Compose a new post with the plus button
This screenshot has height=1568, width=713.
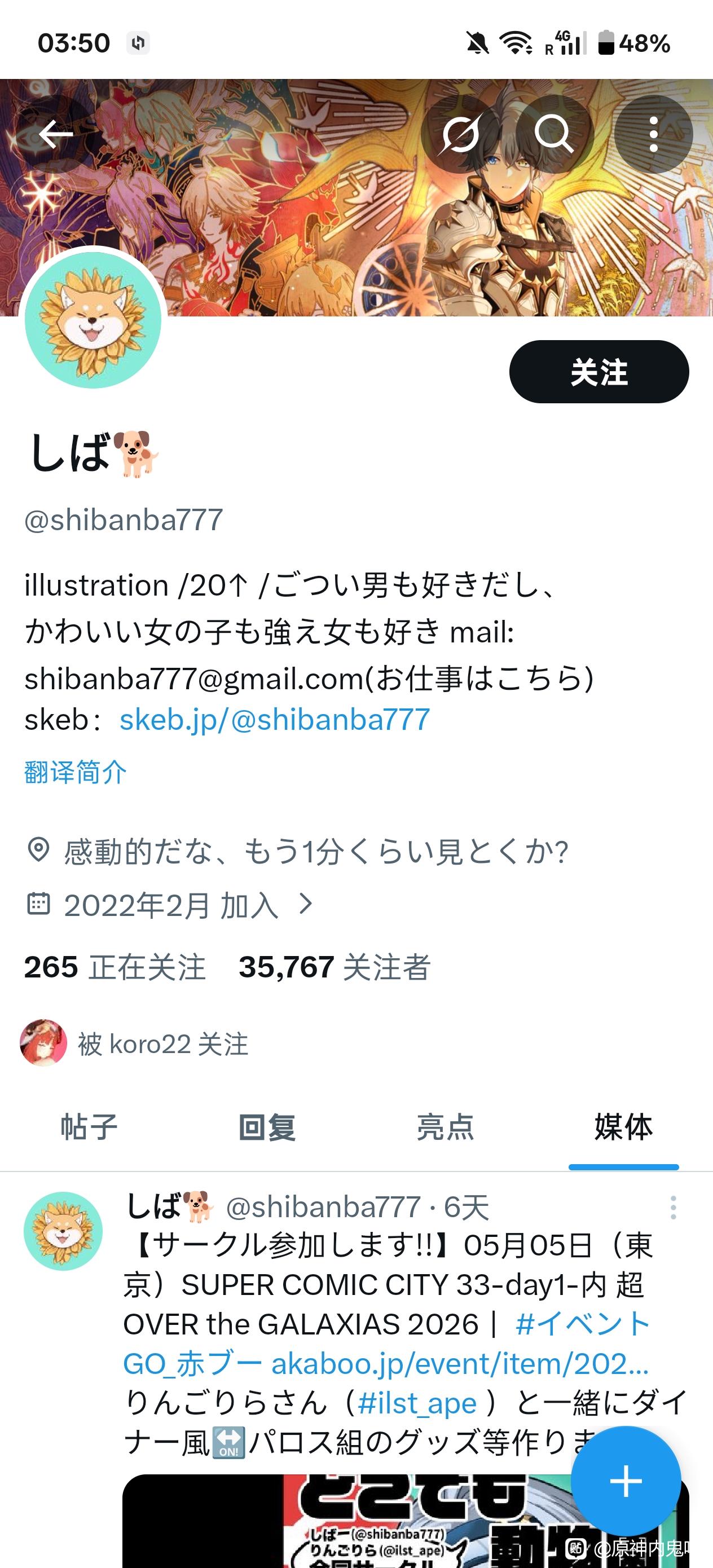[626, 1482]
